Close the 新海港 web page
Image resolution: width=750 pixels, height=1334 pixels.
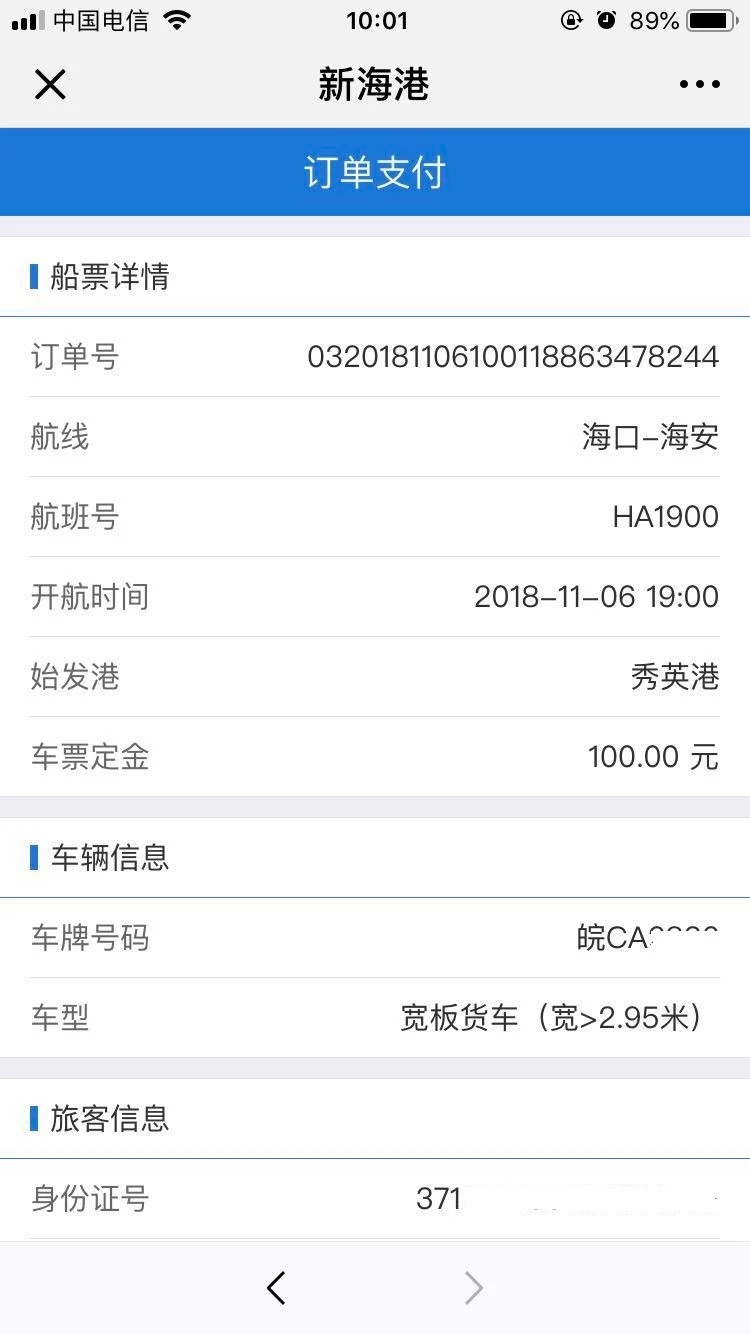pyautogui.click(x=50, y=85)
